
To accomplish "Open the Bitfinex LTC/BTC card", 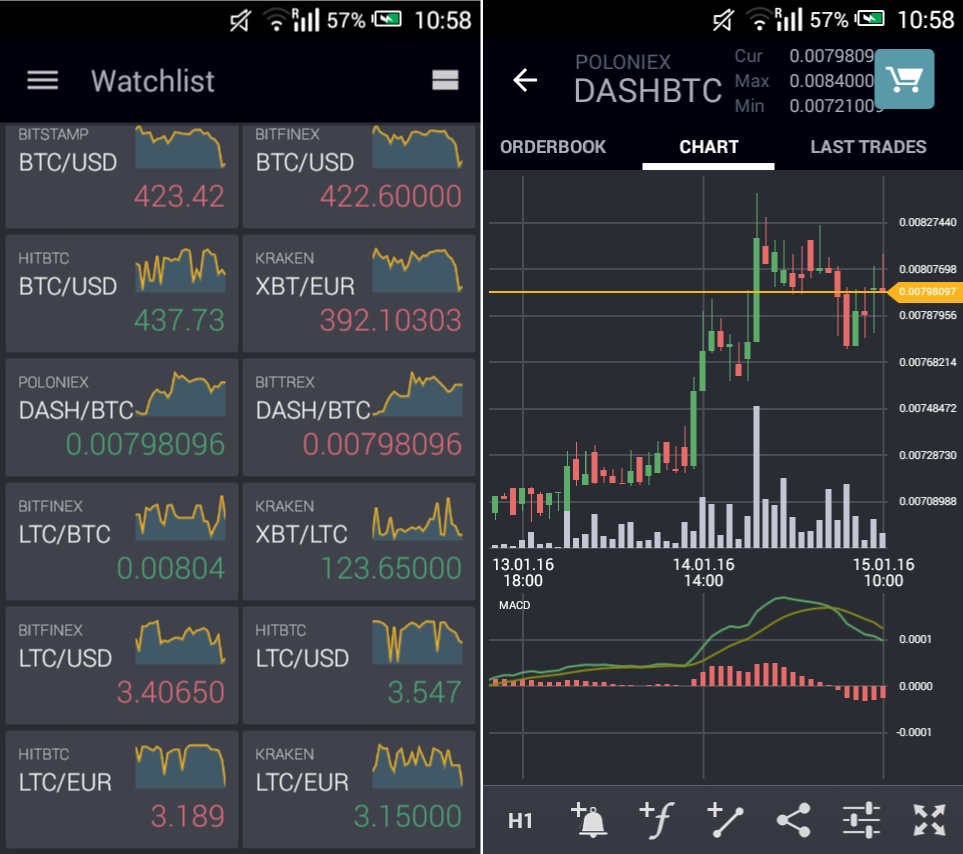I will click(x=122, y=542).
